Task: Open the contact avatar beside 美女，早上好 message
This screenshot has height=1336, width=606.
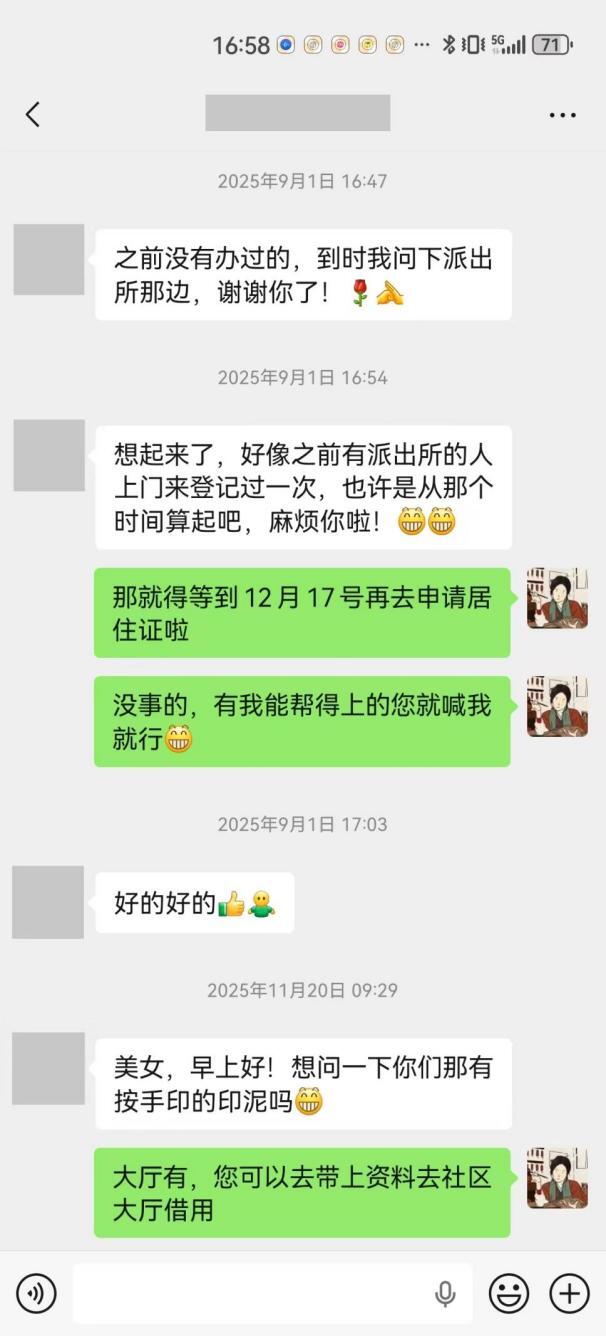Action: tap(48, 1068)
